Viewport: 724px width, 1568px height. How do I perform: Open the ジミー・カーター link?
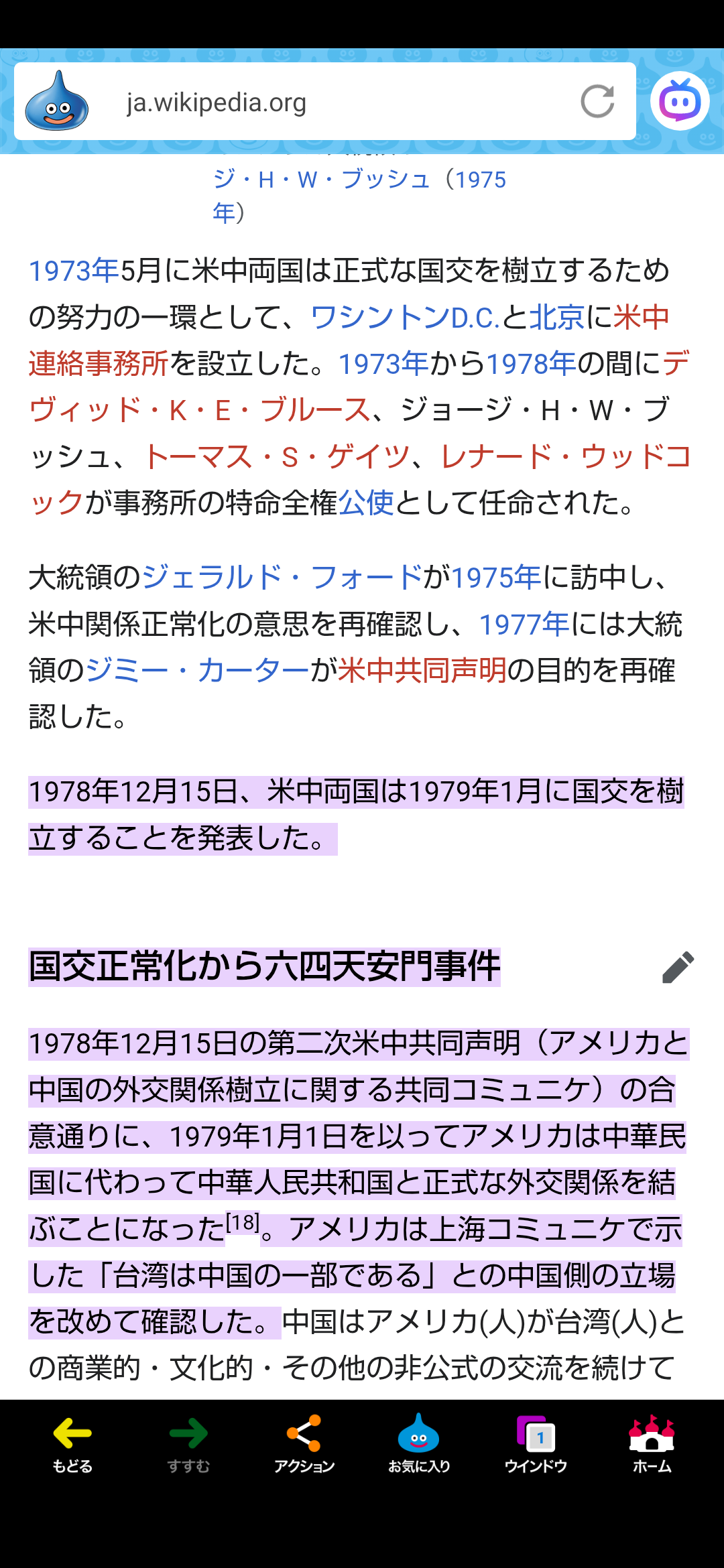click(197, 670)
